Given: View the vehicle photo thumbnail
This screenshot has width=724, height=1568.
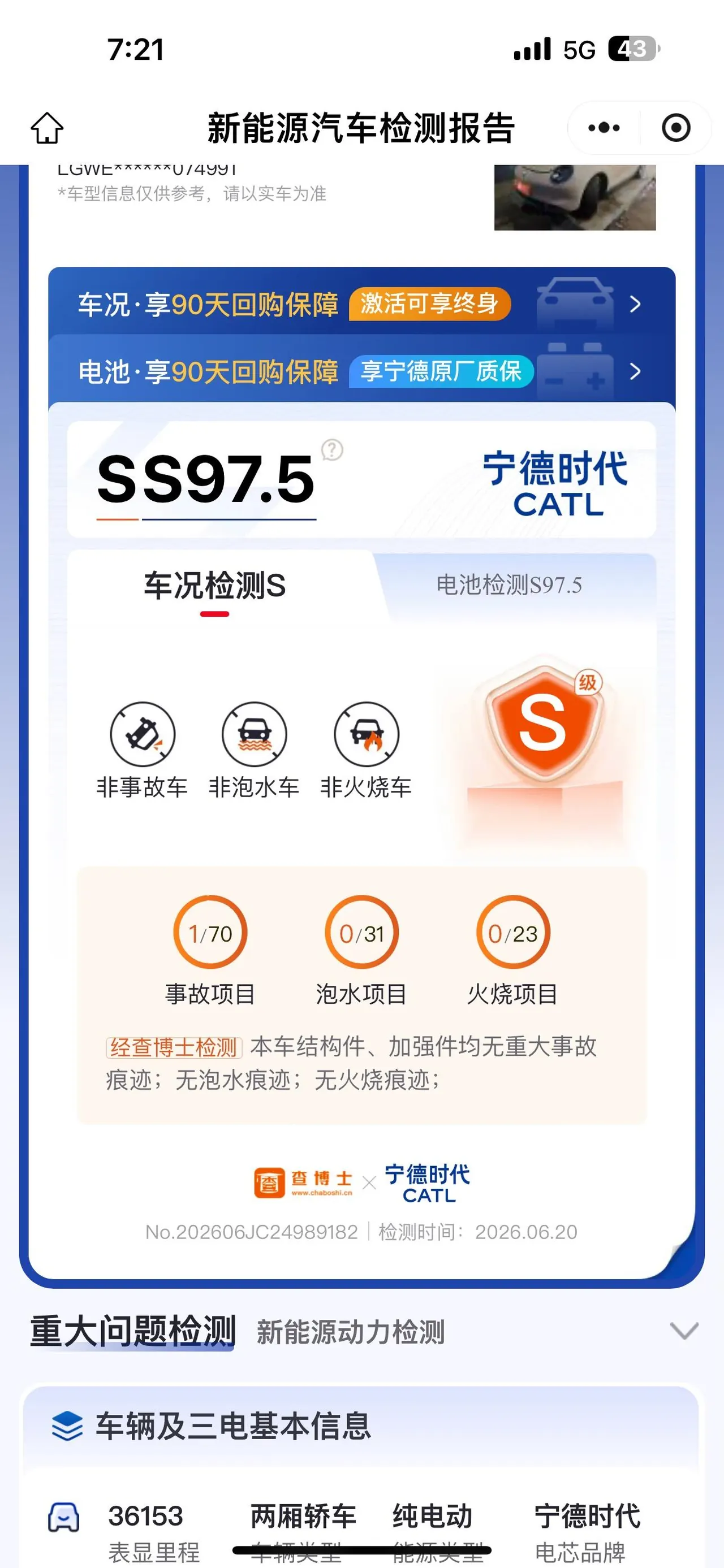Looking at the screenshot, I should [x=575, y=197].
